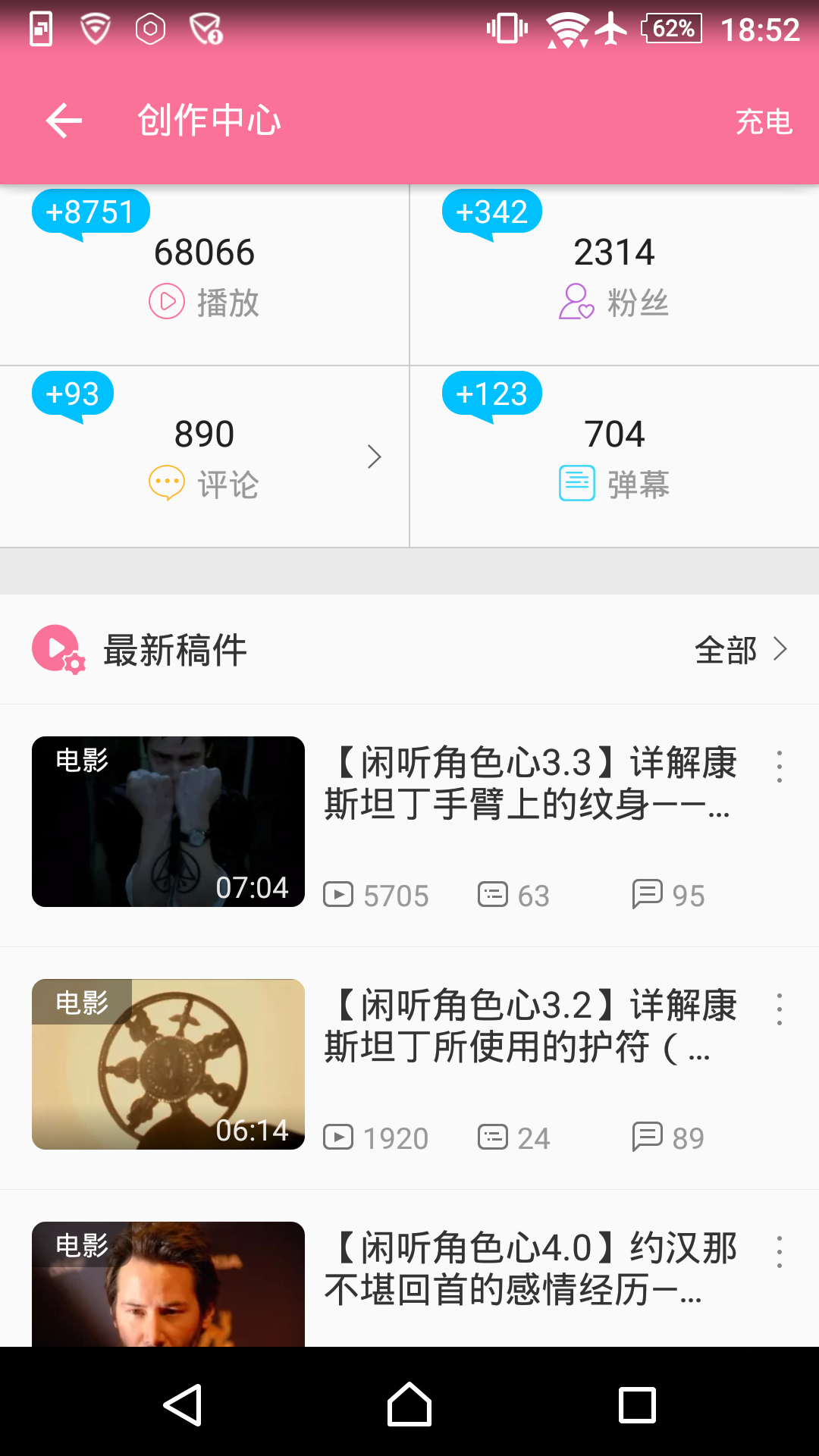Image resolution: width=819 pixels, height=1456 pixels.
Task: Open overflow menu for 【闲听角色心3.3】 video
Action: [779, 767]
